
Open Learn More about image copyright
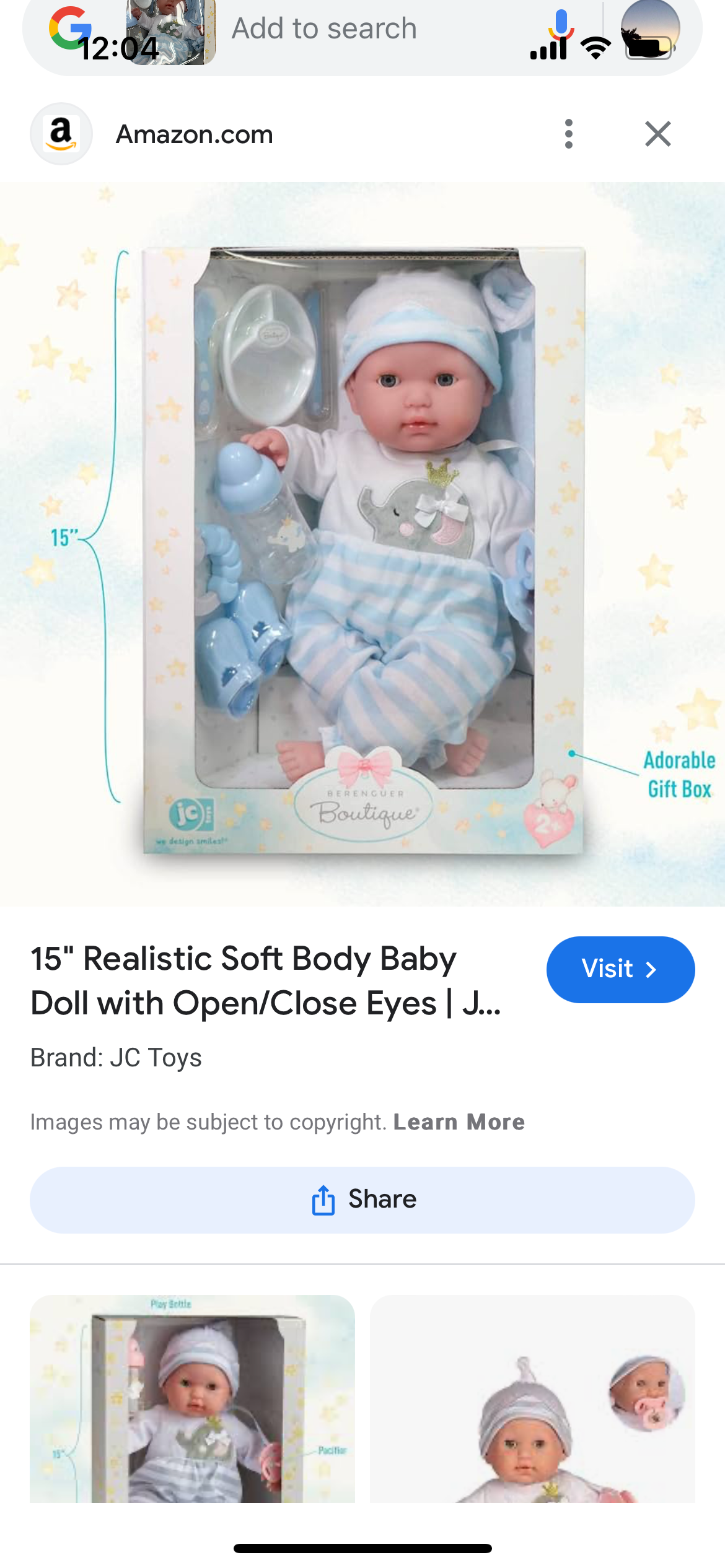[x=459, y=1122]
